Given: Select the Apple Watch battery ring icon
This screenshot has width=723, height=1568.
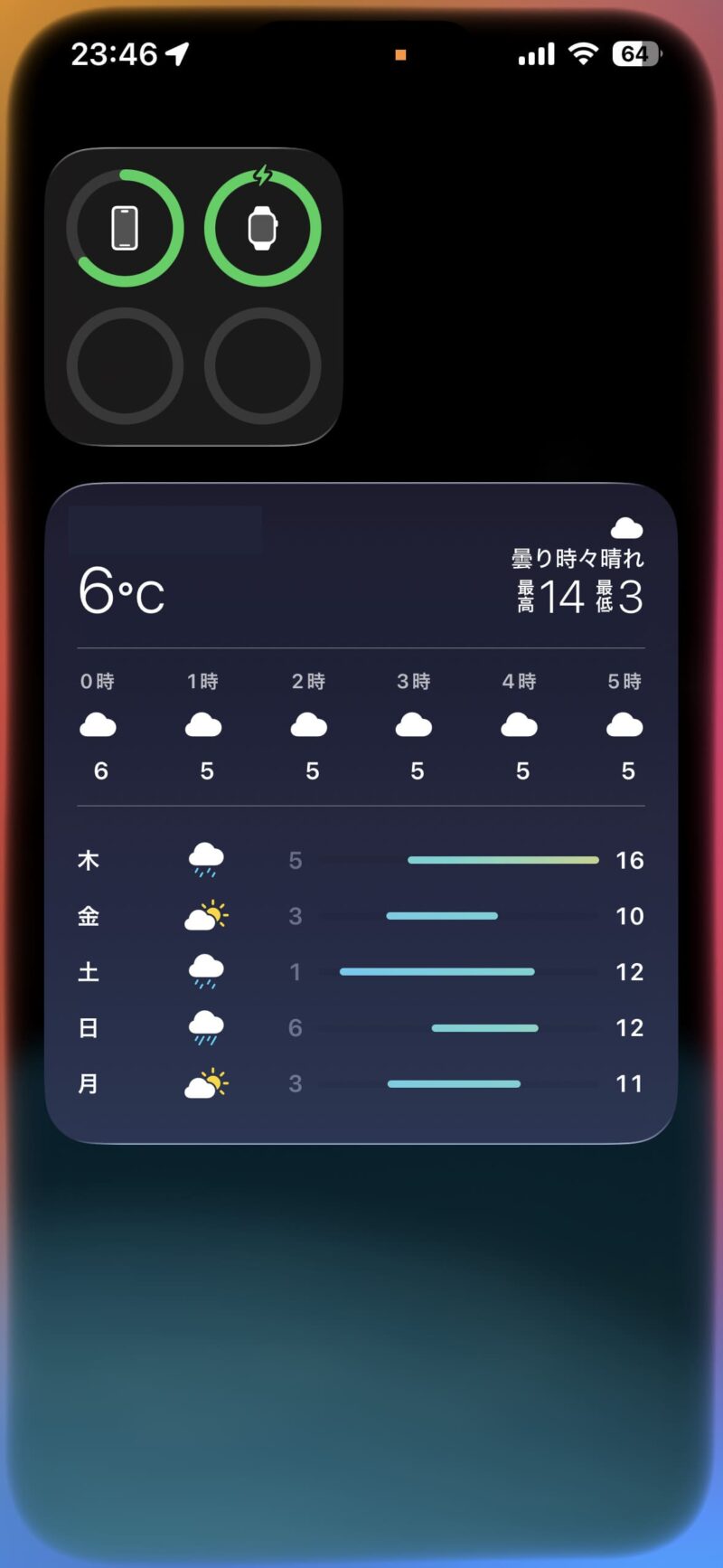Looking at the screenshot, I should pos(262,227).
